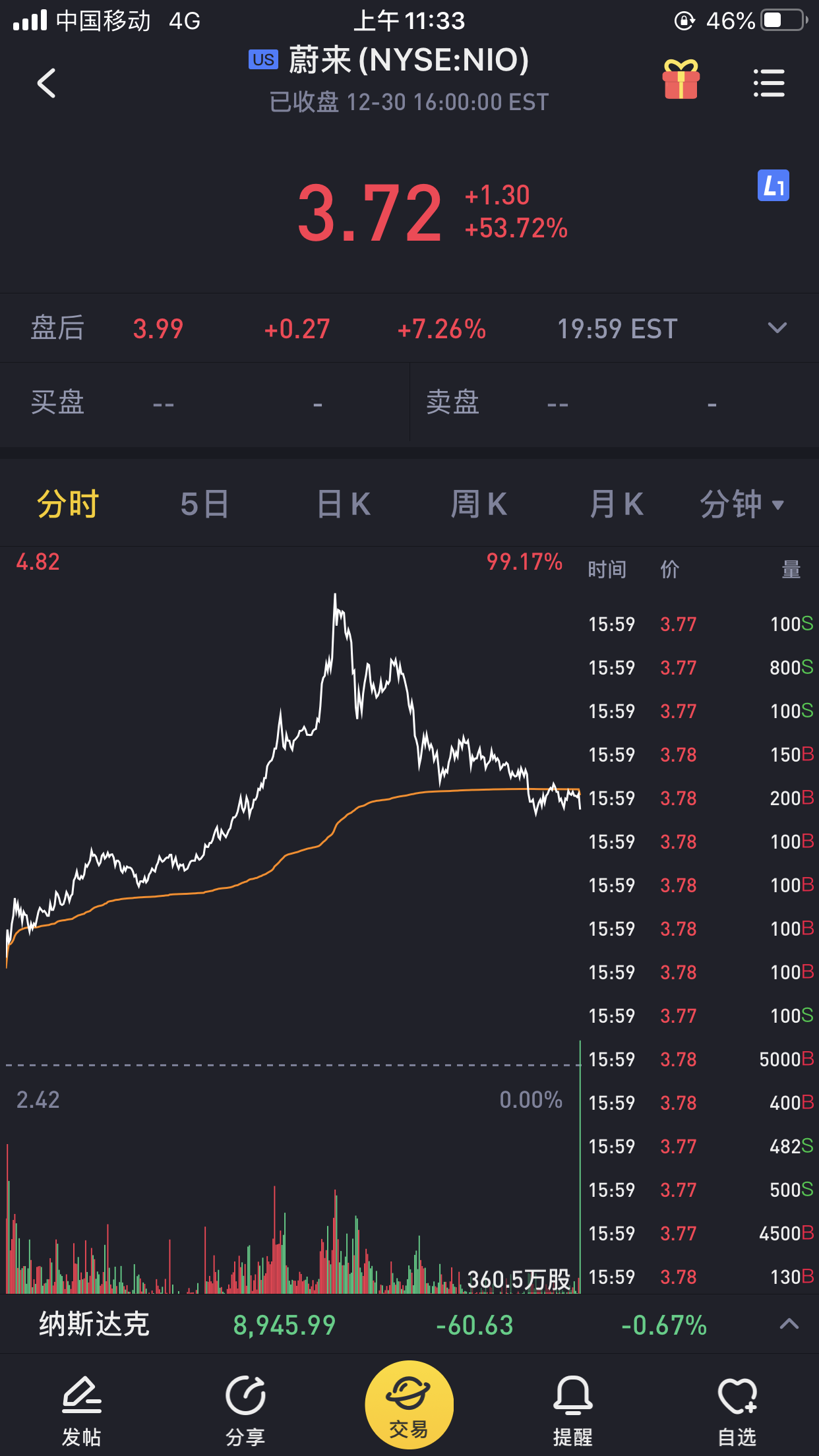The image size is (819, 1456).
Task: Switch to the 周K chart tab
Action: (x=479, y=504)
